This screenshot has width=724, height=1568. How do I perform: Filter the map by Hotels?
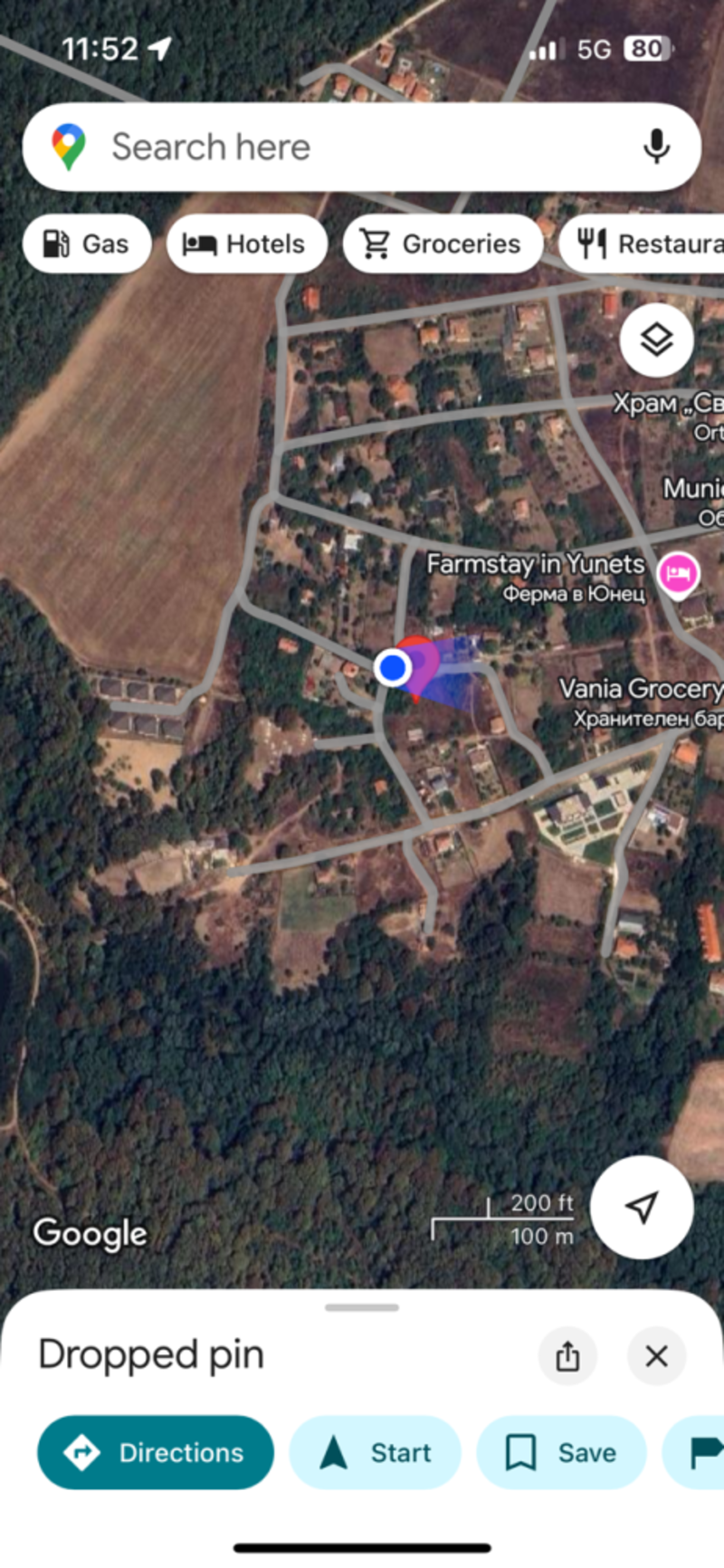pyautogui.click(x=246, y=244)
